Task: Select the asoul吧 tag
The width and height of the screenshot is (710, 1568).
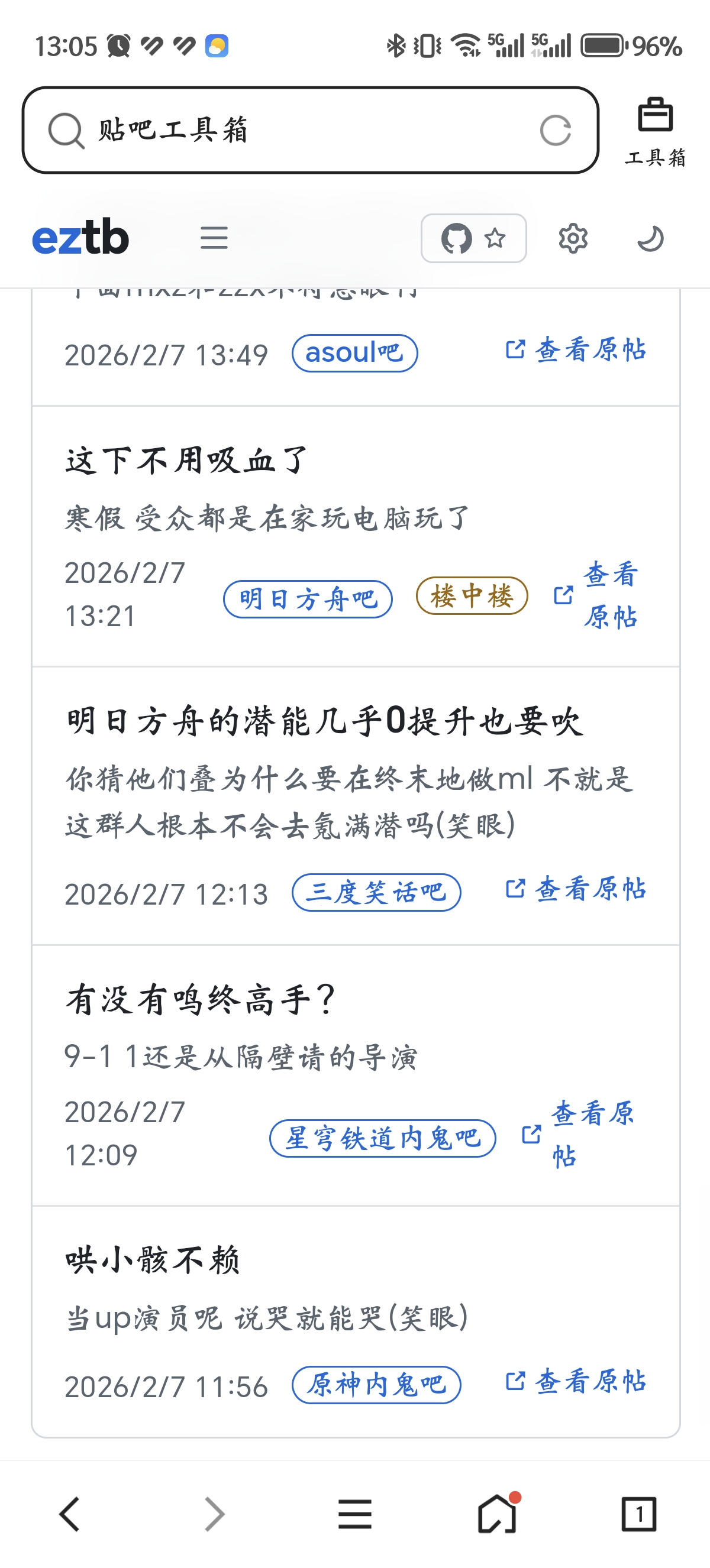Action: tap(354, 353)
